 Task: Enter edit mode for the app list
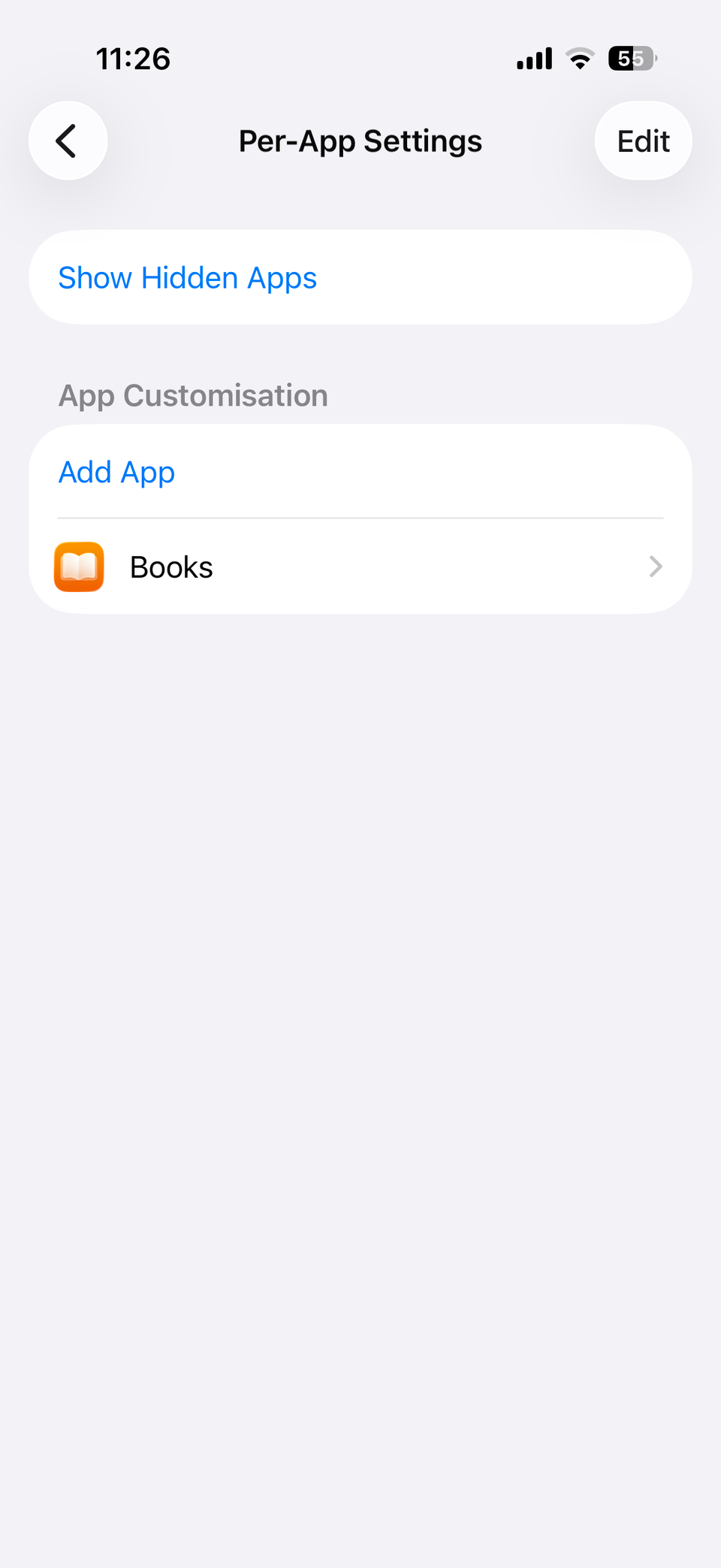(643, 140)
